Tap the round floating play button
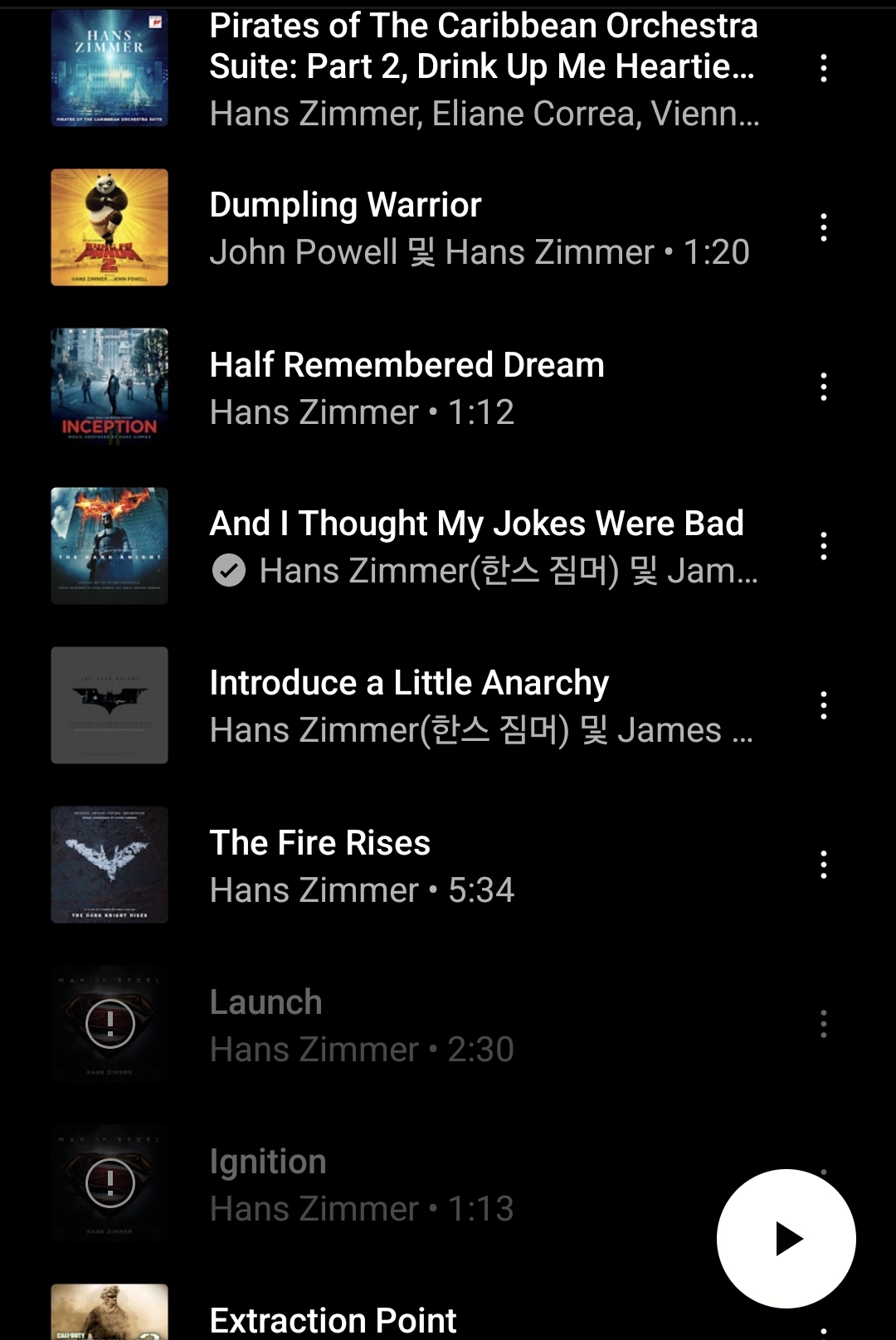The width and height of the screenshot is (896, 1340). tap(786, 1239)
